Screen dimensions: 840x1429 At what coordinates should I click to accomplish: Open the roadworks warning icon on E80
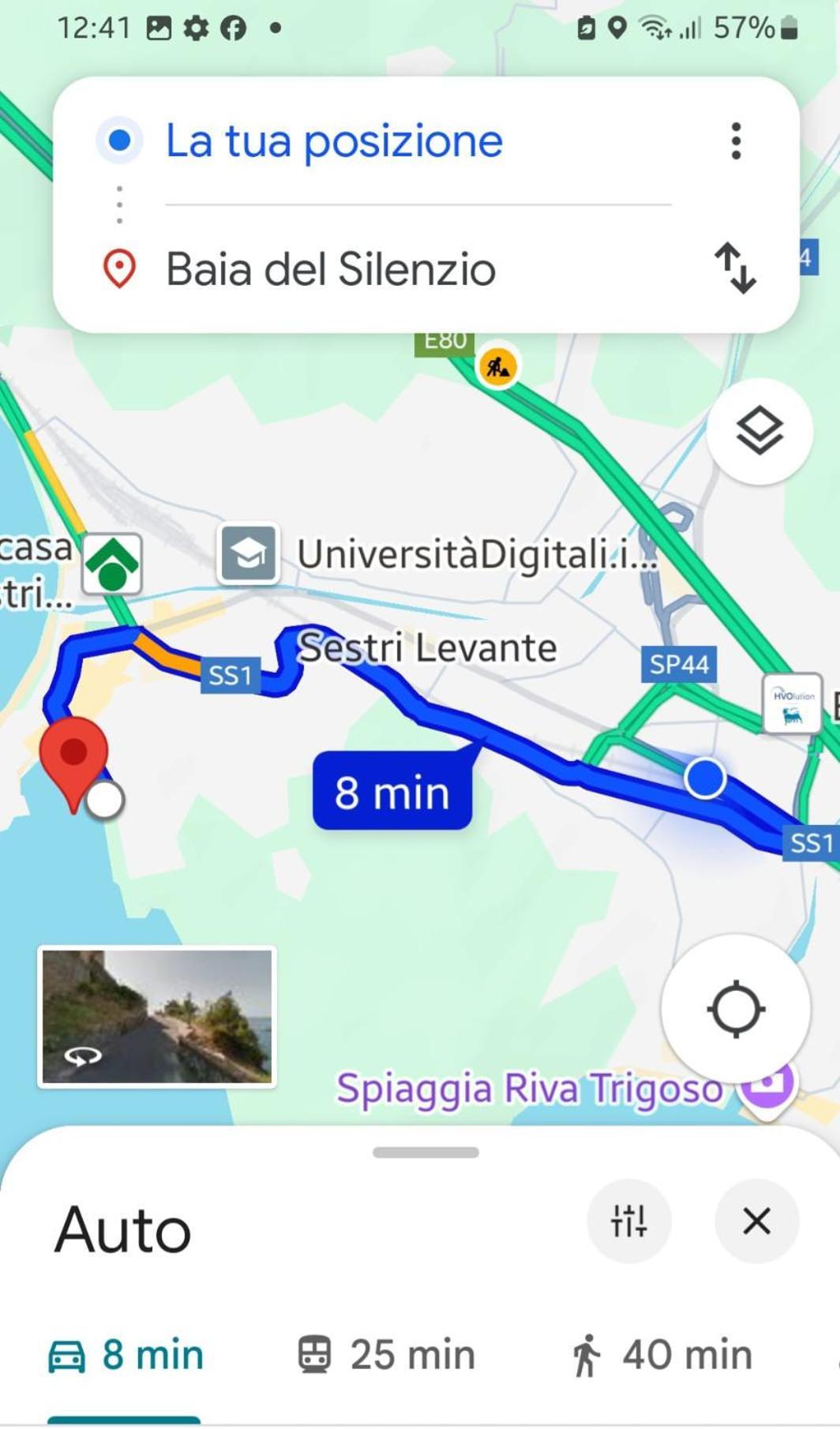[x=498, y=367]
